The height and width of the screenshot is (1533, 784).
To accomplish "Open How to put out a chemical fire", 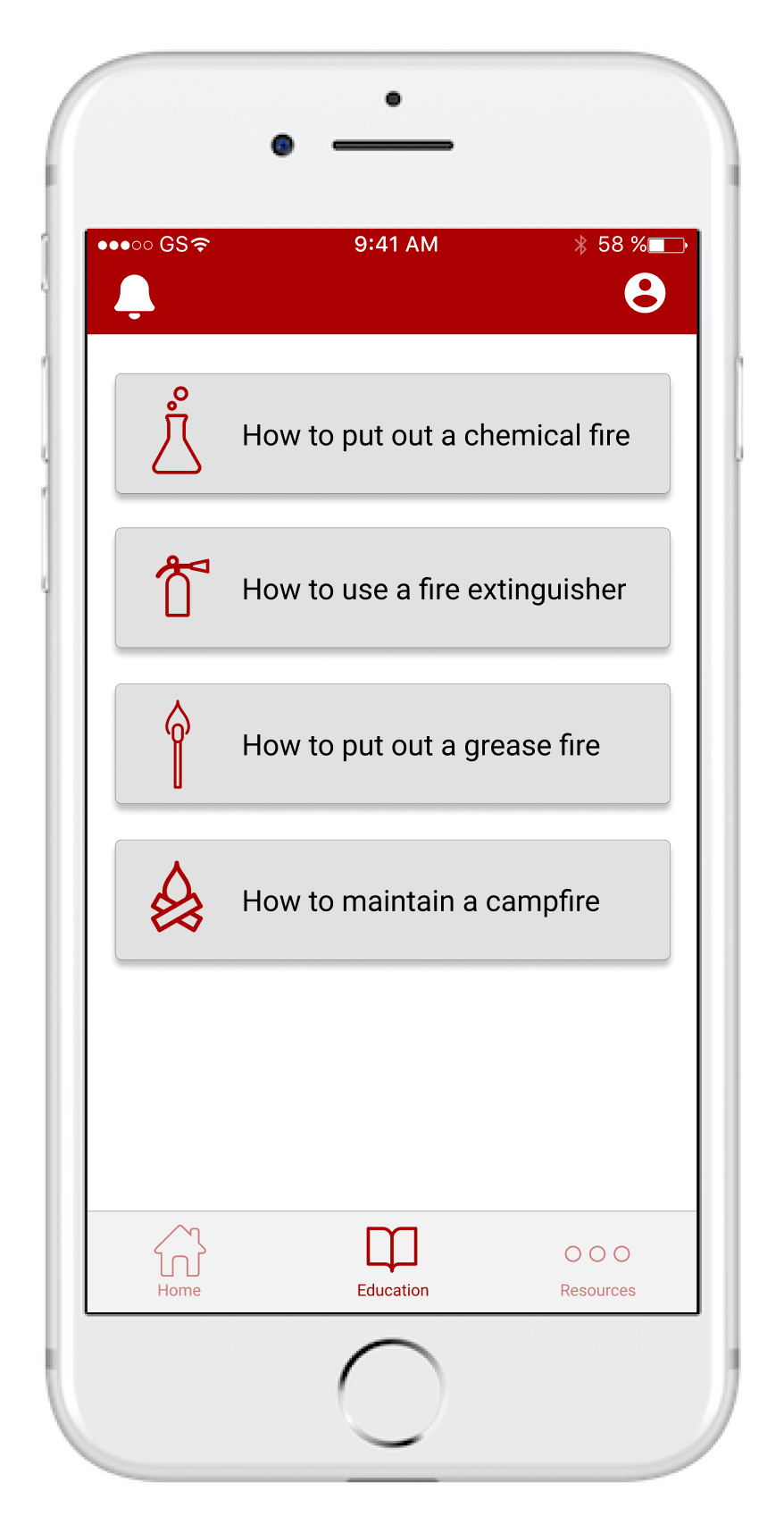I will coord(392,434).
